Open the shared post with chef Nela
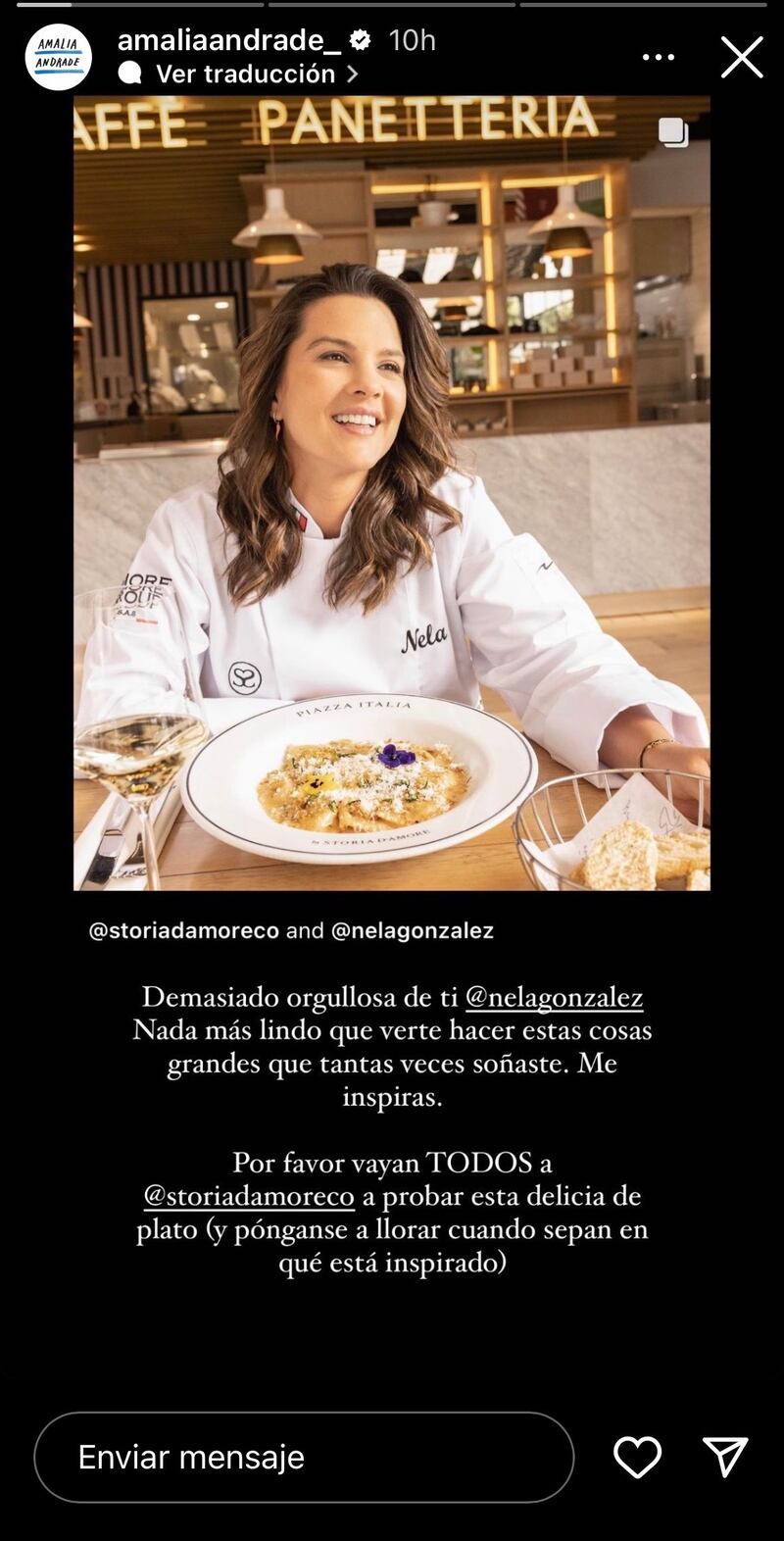784x1541 pixels. click(391, 492)
